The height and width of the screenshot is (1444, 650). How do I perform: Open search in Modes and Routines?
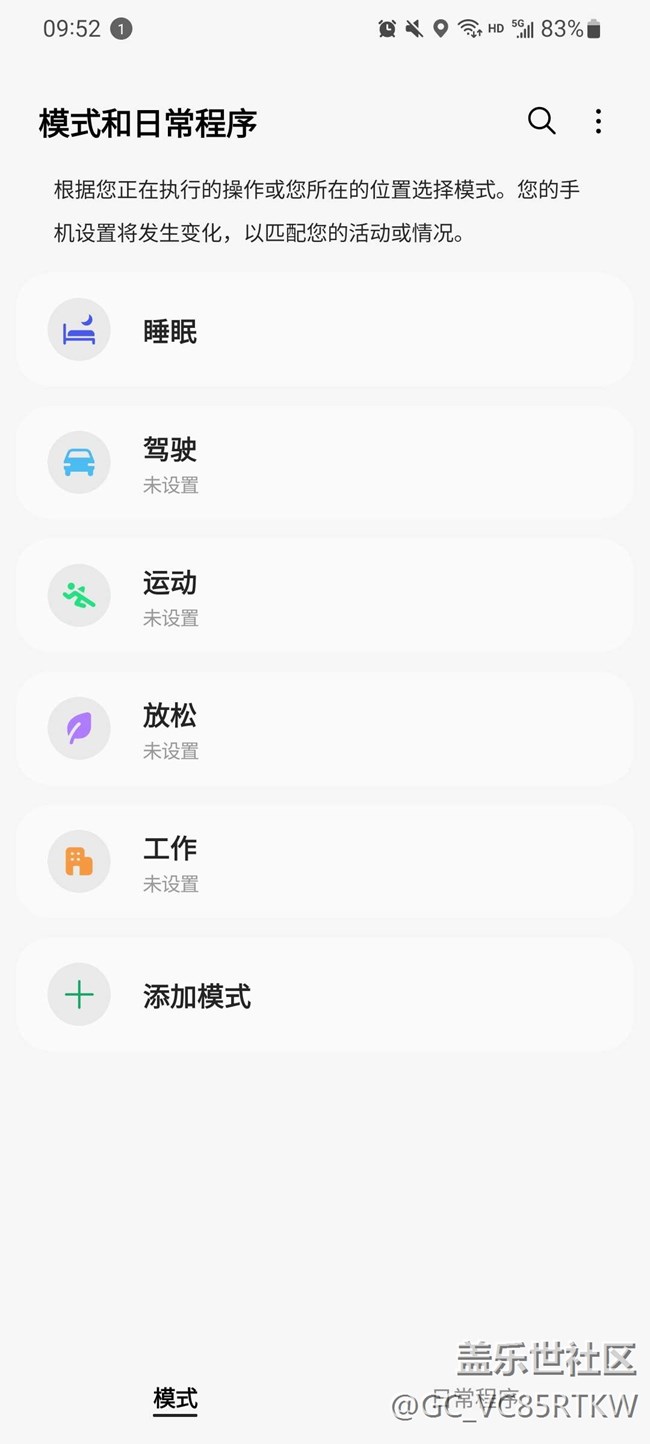click(541, 122)
